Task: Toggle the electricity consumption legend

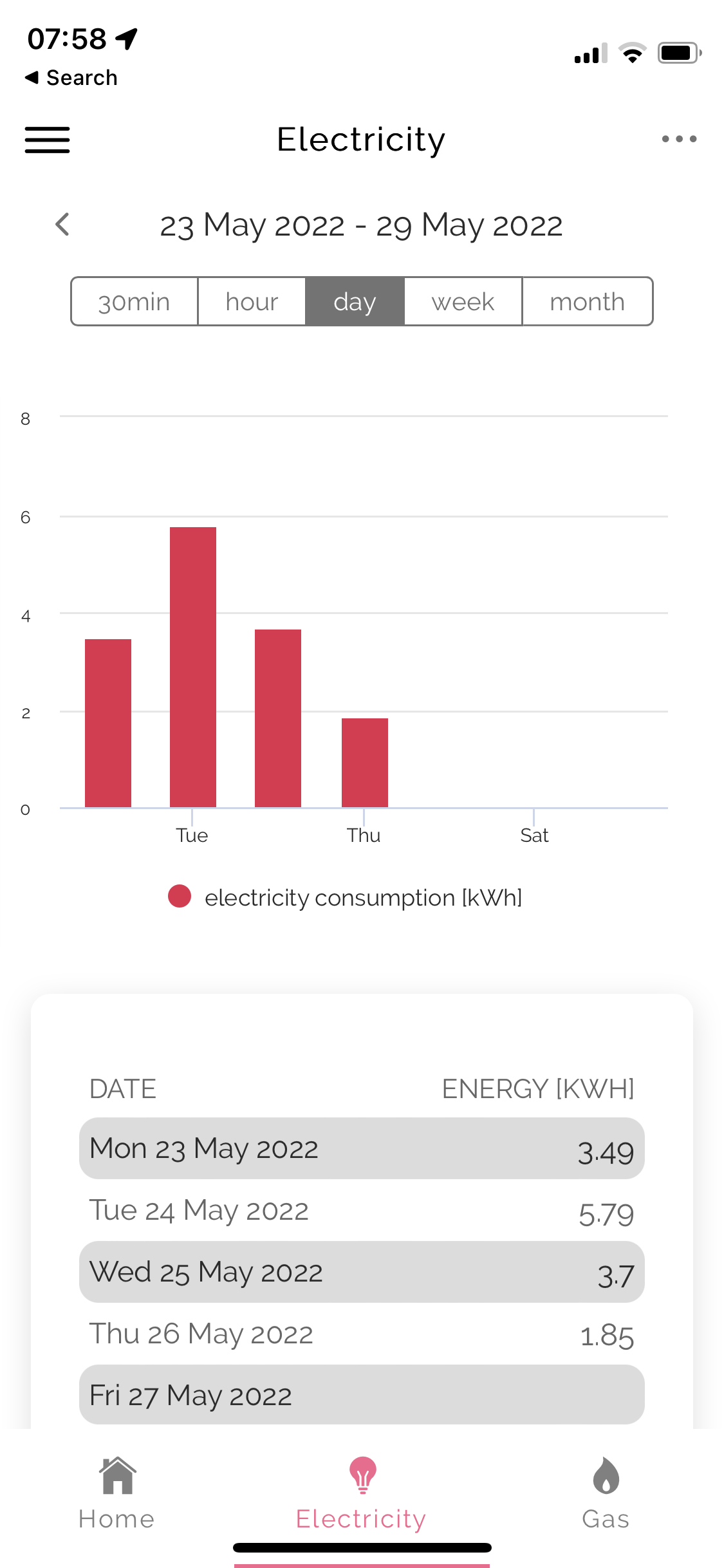Action: 345,897
